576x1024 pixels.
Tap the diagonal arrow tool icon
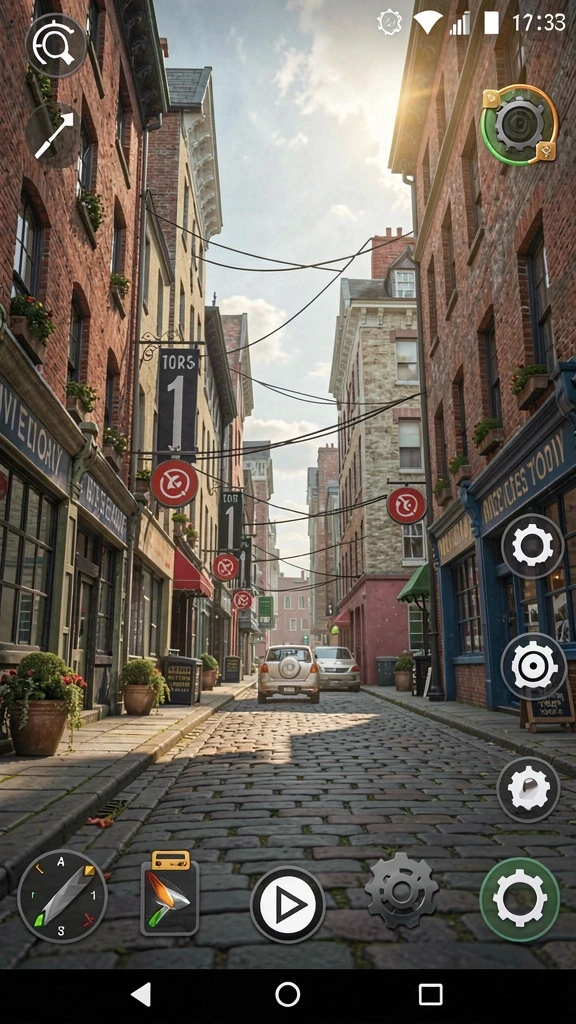(54, 135)
